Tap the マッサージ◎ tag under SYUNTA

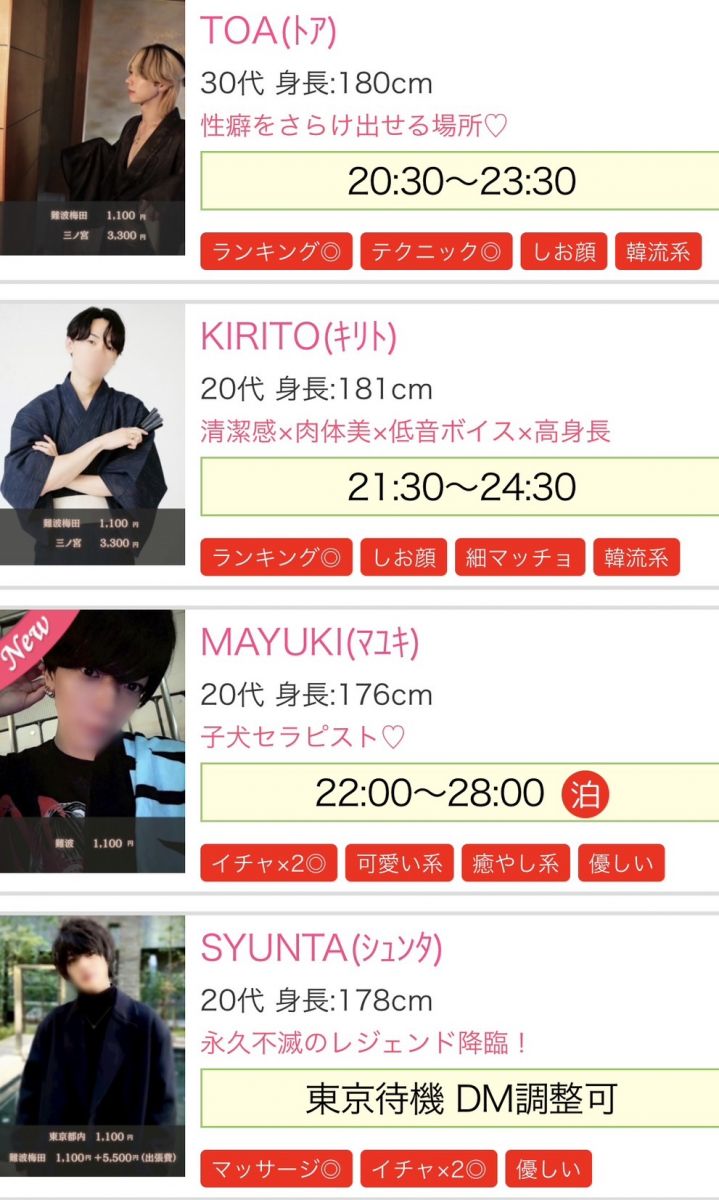pos(276,1168)
